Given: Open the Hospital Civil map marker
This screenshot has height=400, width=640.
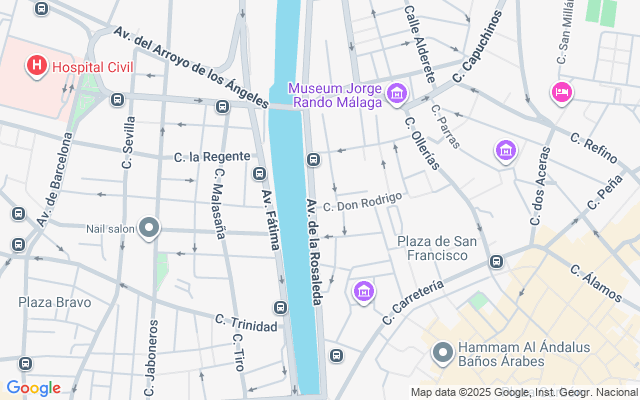Looking at the screenshot, I should point(37,67).
